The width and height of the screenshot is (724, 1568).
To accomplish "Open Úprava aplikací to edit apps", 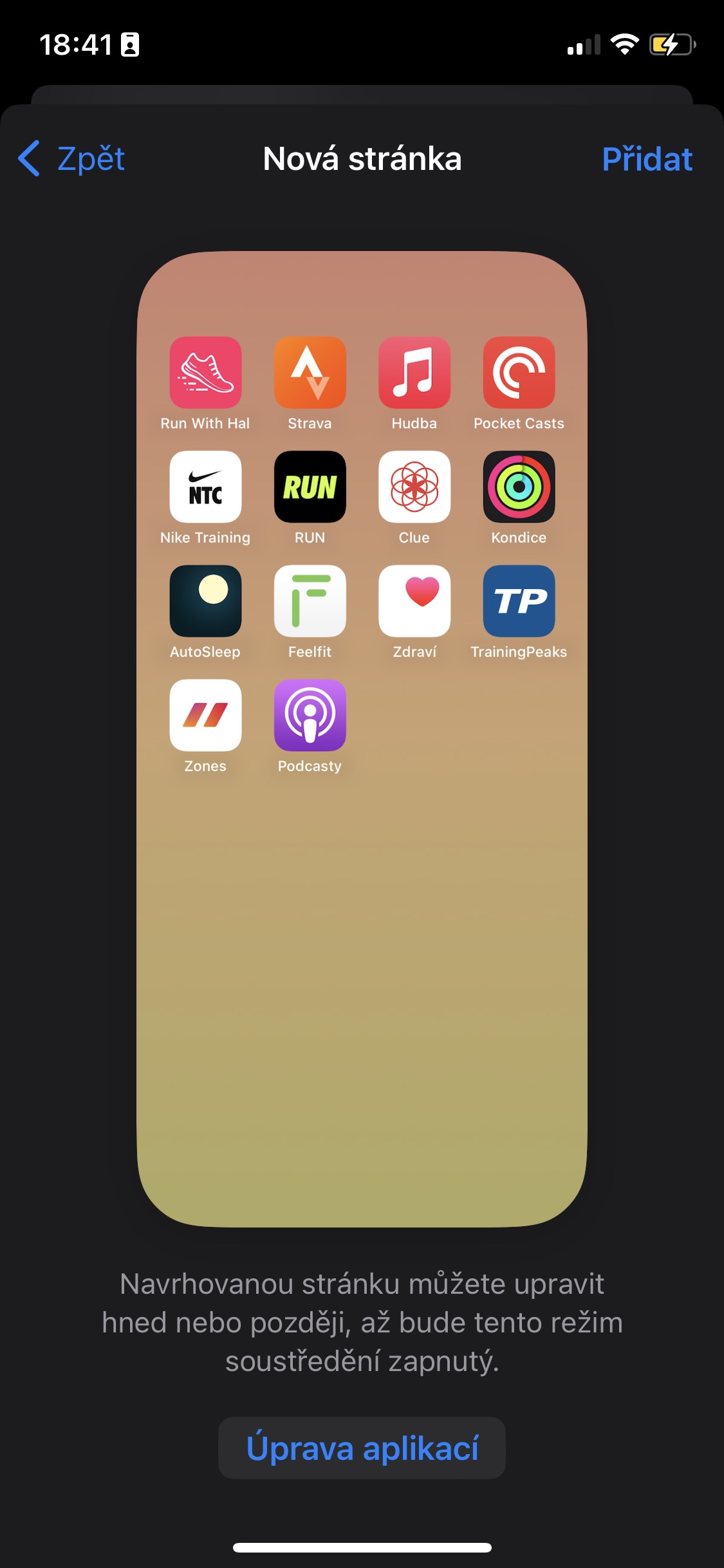I will tap(362, 1448).
